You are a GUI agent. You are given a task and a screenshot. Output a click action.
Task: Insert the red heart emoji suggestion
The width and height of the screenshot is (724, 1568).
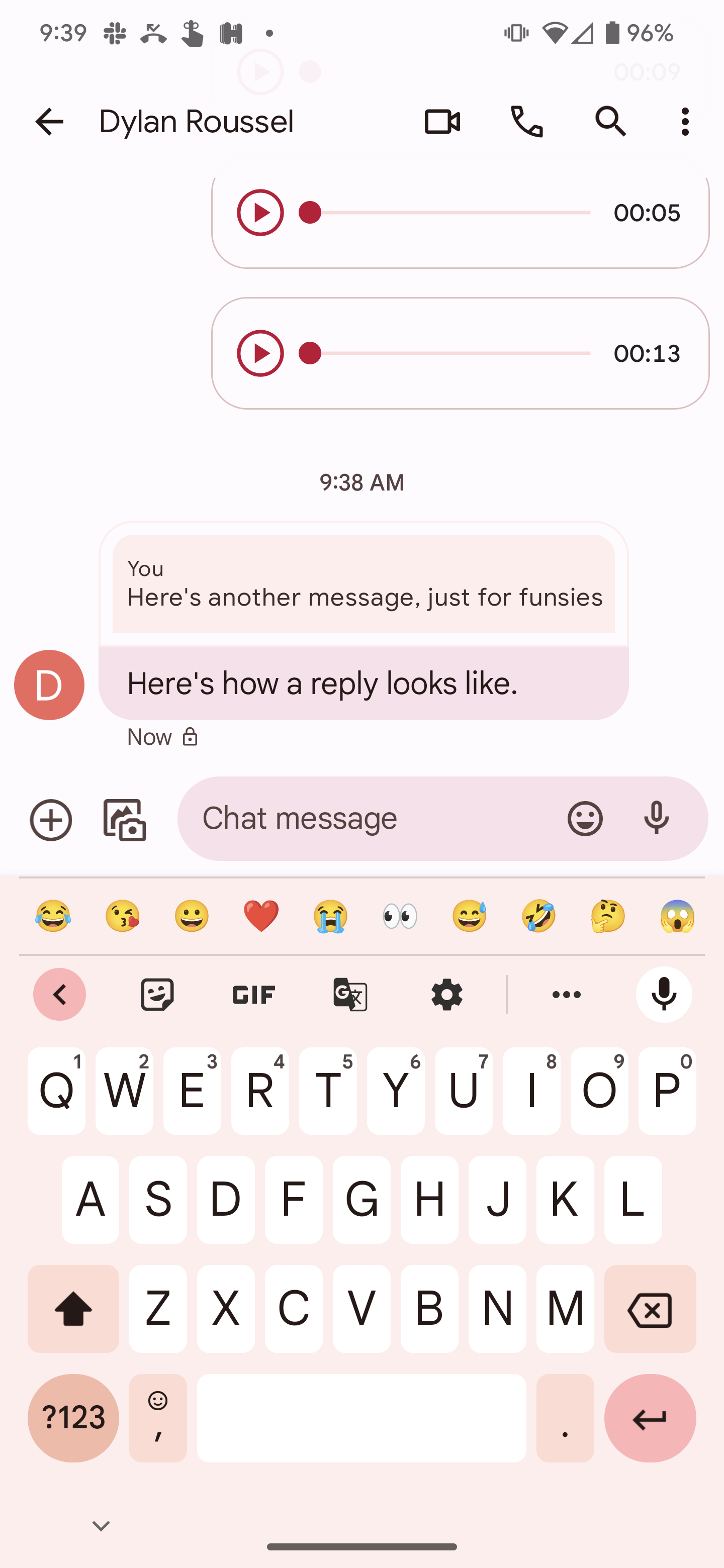tap(261, 916)
